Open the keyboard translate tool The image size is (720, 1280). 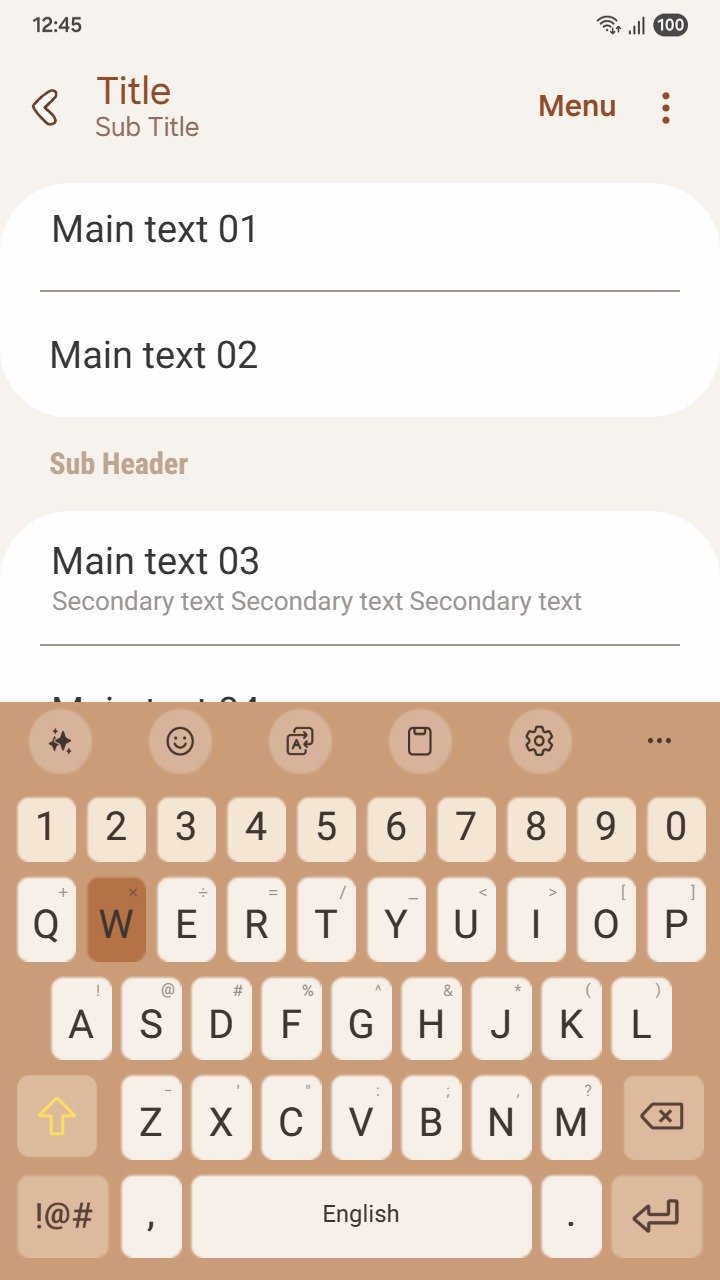(300, 741)
